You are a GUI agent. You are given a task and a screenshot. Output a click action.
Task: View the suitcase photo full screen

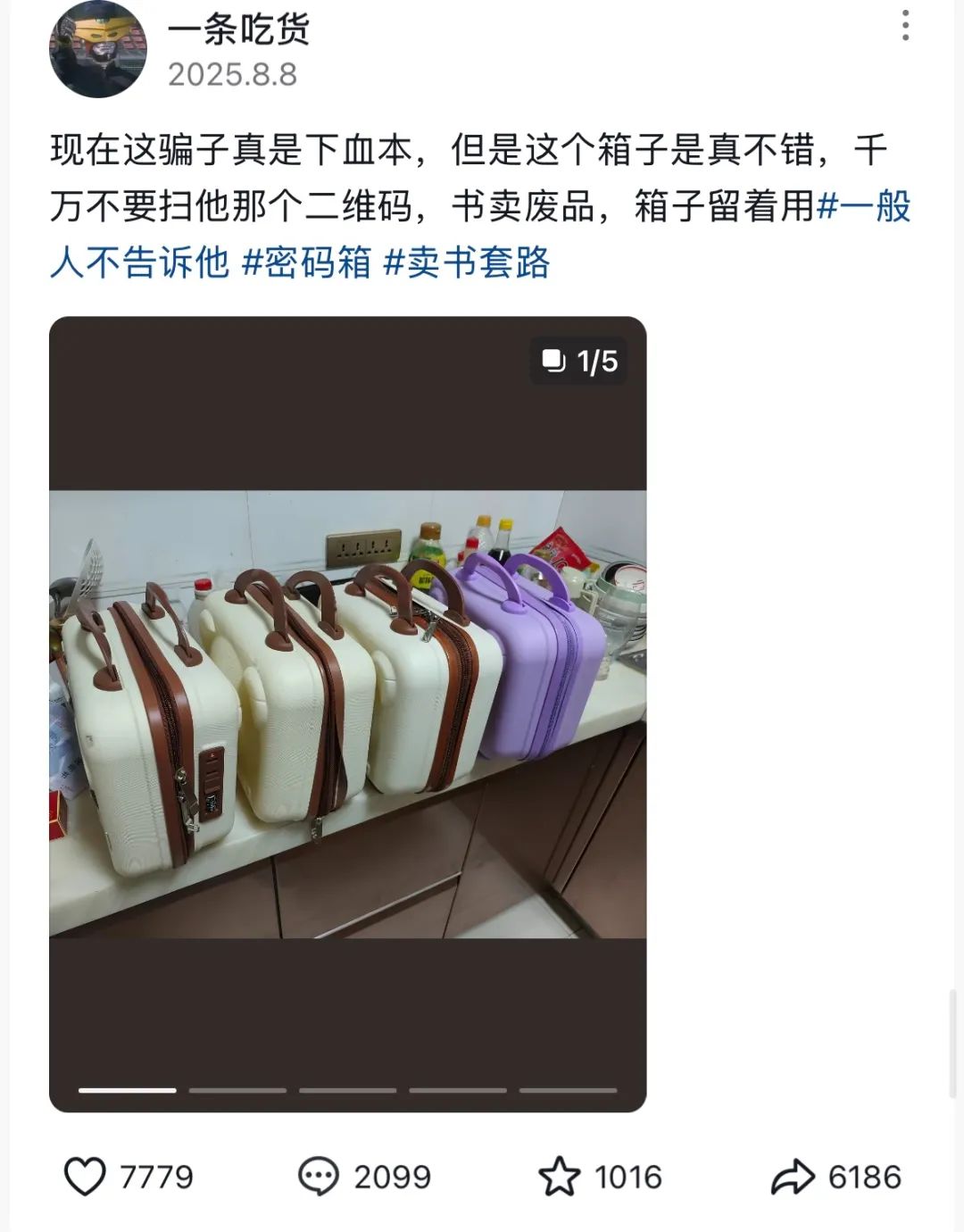point(347,712)
